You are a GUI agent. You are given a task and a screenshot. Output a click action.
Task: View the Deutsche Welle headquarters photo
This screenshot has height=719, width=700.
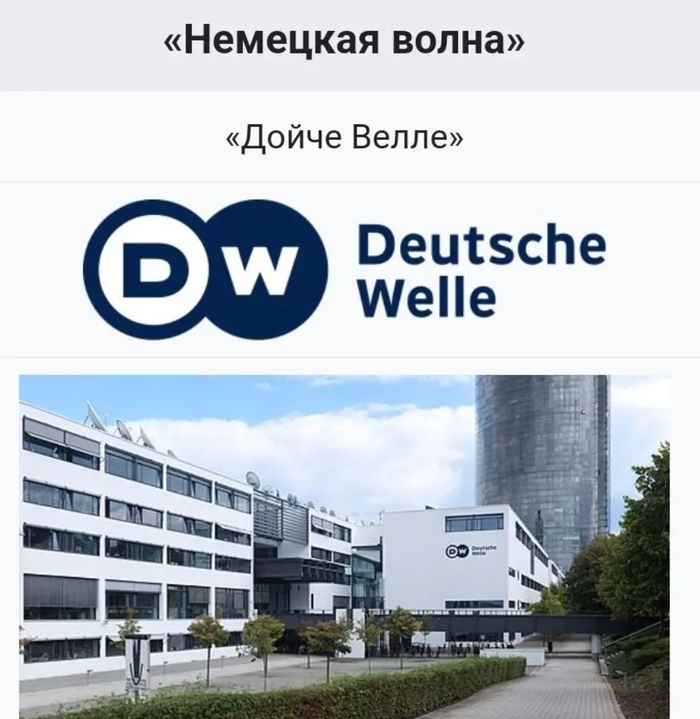tap(344, 545)
